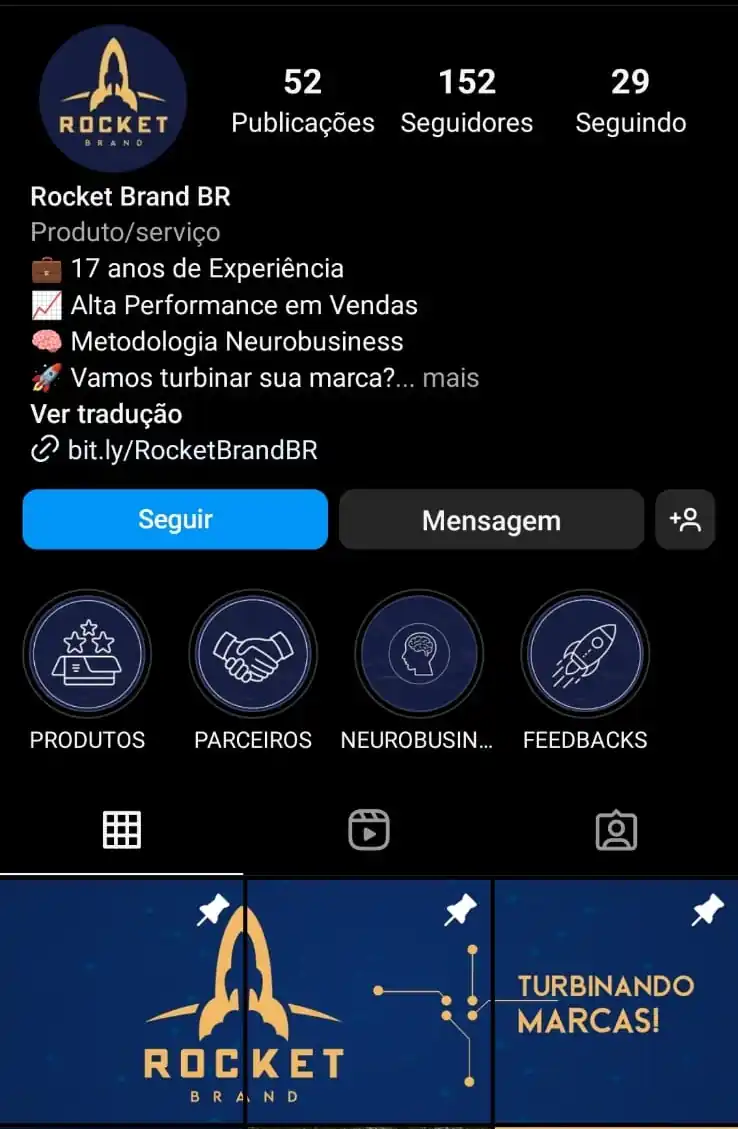This screenshot has width=738, height=1129.
Task: Tap the suggested accounts add-person icon
Action: point(685,520)
